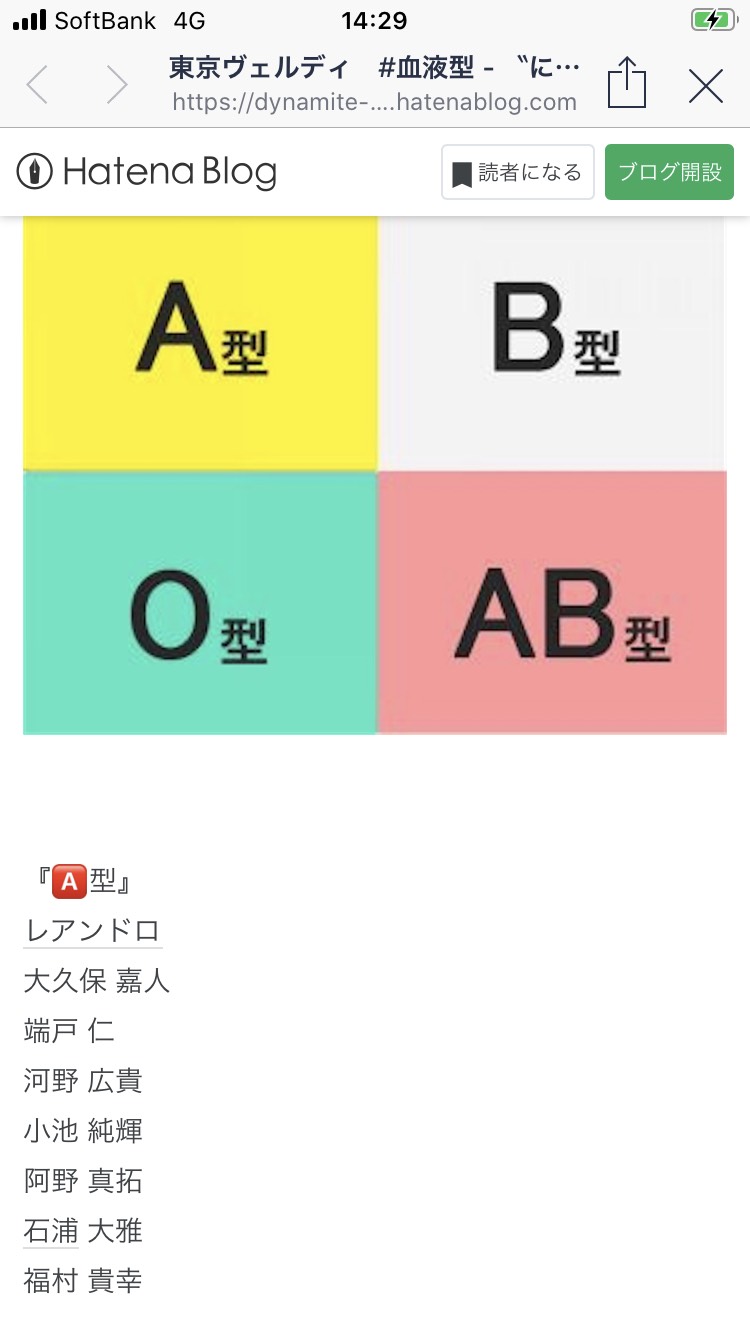The width and height of the screenshot is (750, 1334).
Task: Close the in-app browser
Action: point(706,86)
